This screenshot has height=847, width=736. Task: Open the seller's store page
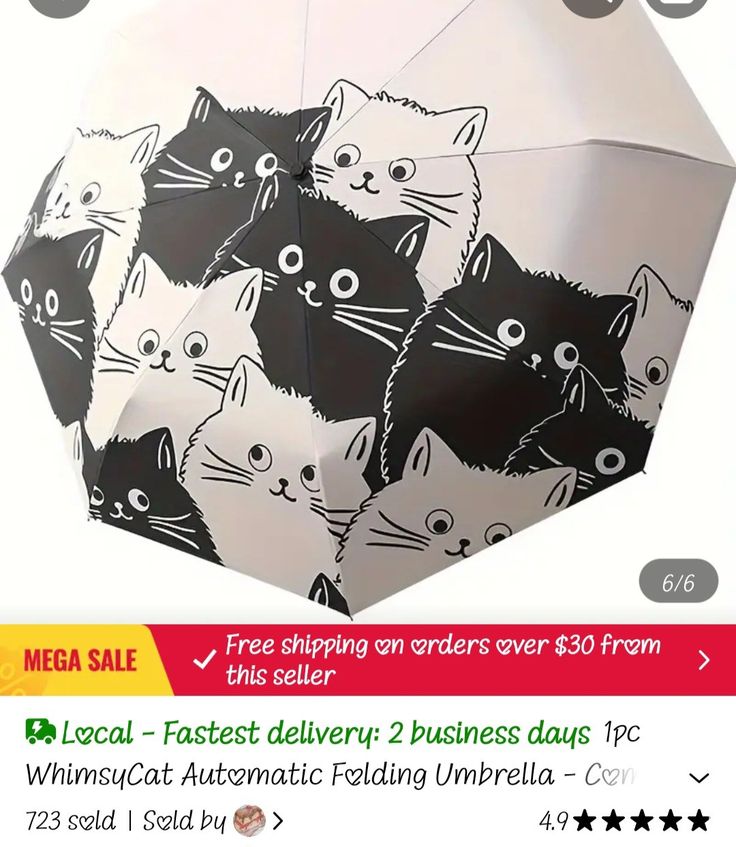(x=256, y=821)
